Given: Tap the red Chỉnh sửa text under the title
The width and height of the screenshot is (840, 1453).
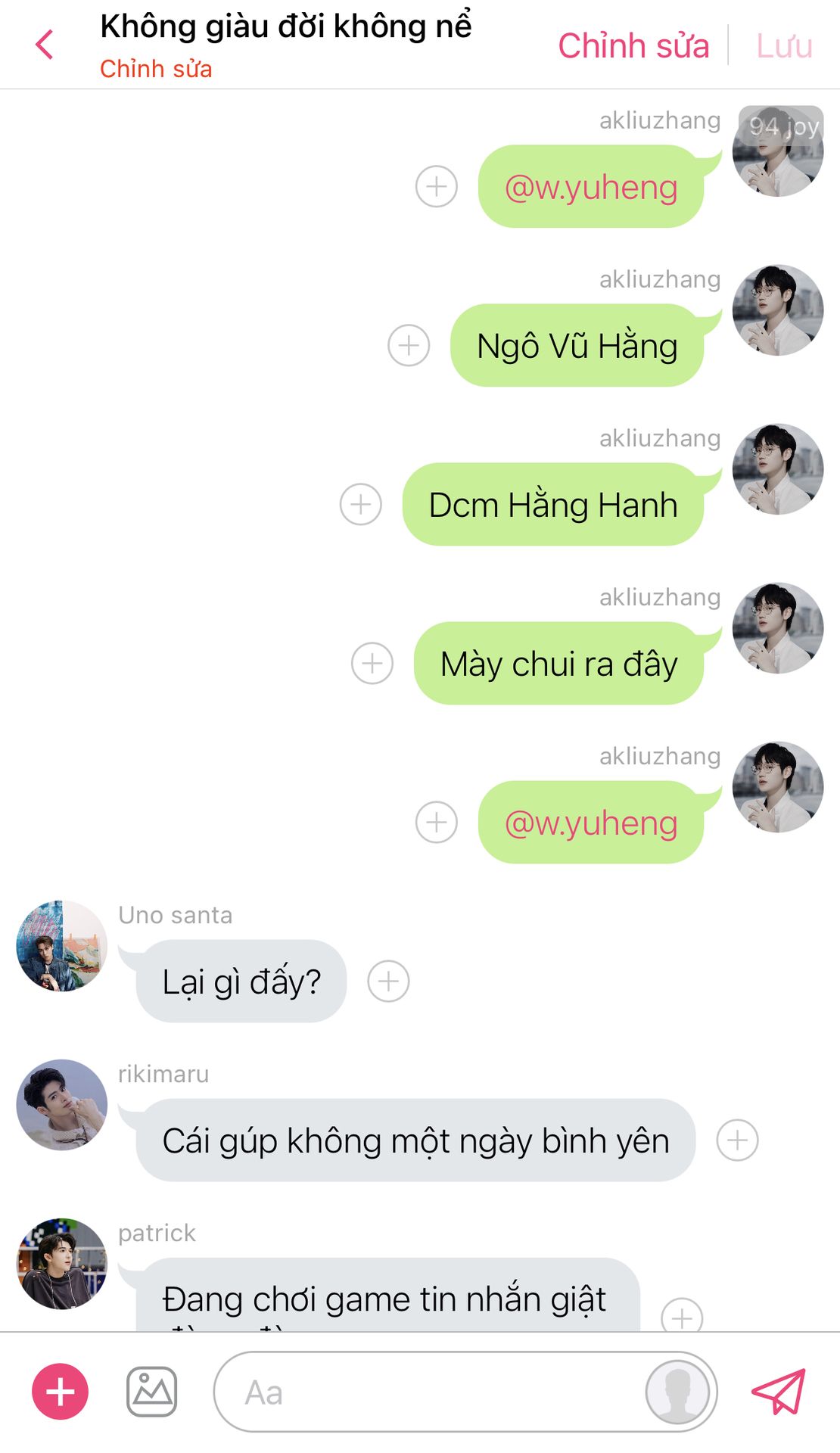Looking at the screenshot, I should pyautogui.click(x=156, y=69).
